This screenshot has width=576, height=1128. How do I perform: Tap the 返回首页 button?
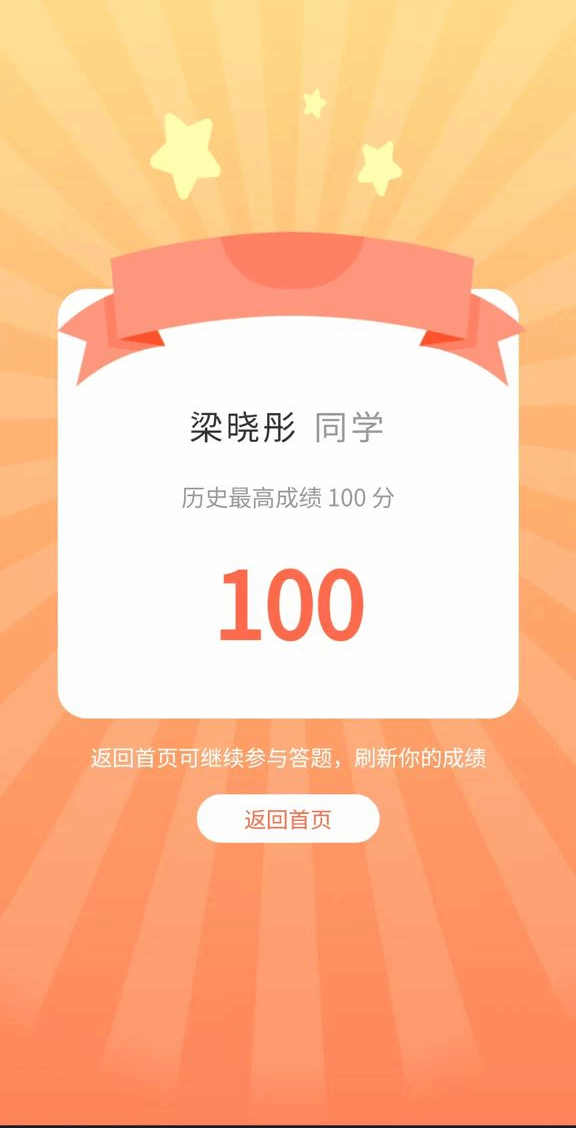(x=288, y=819)
